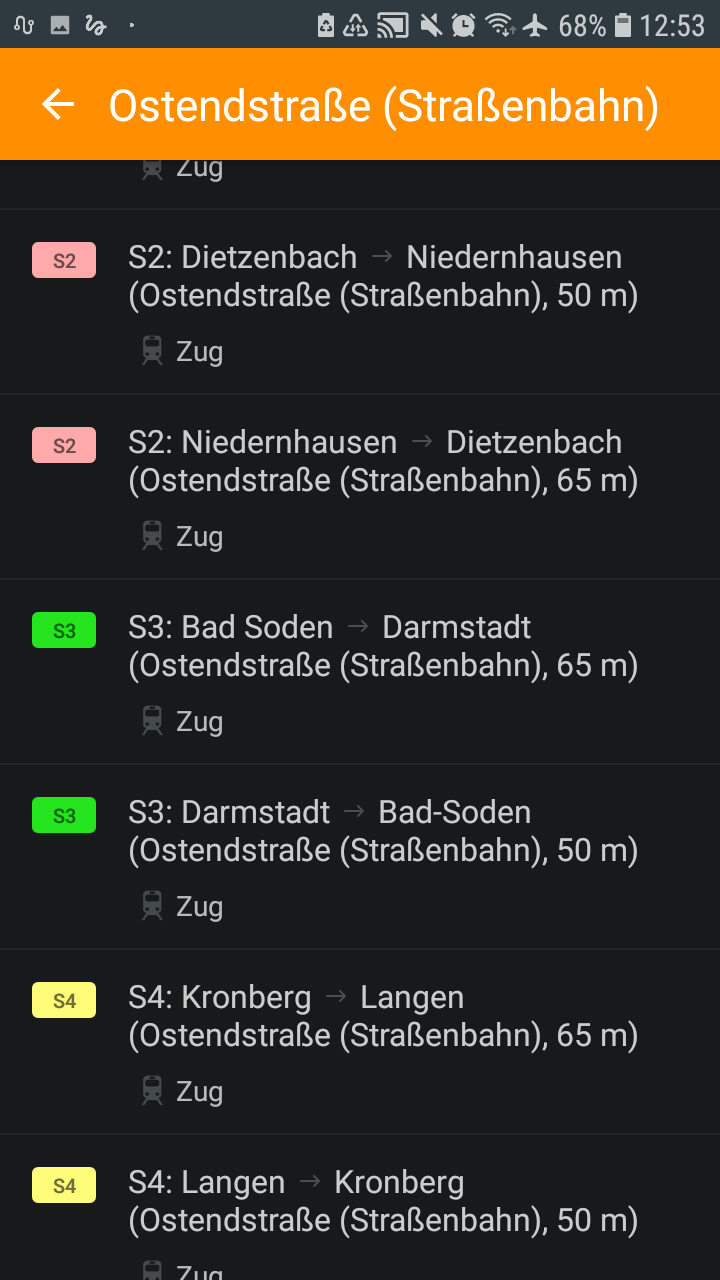The height and width of the screenshot is (1280, 720).
Task: Go back using the header arrow
Action: pos(58,104)
